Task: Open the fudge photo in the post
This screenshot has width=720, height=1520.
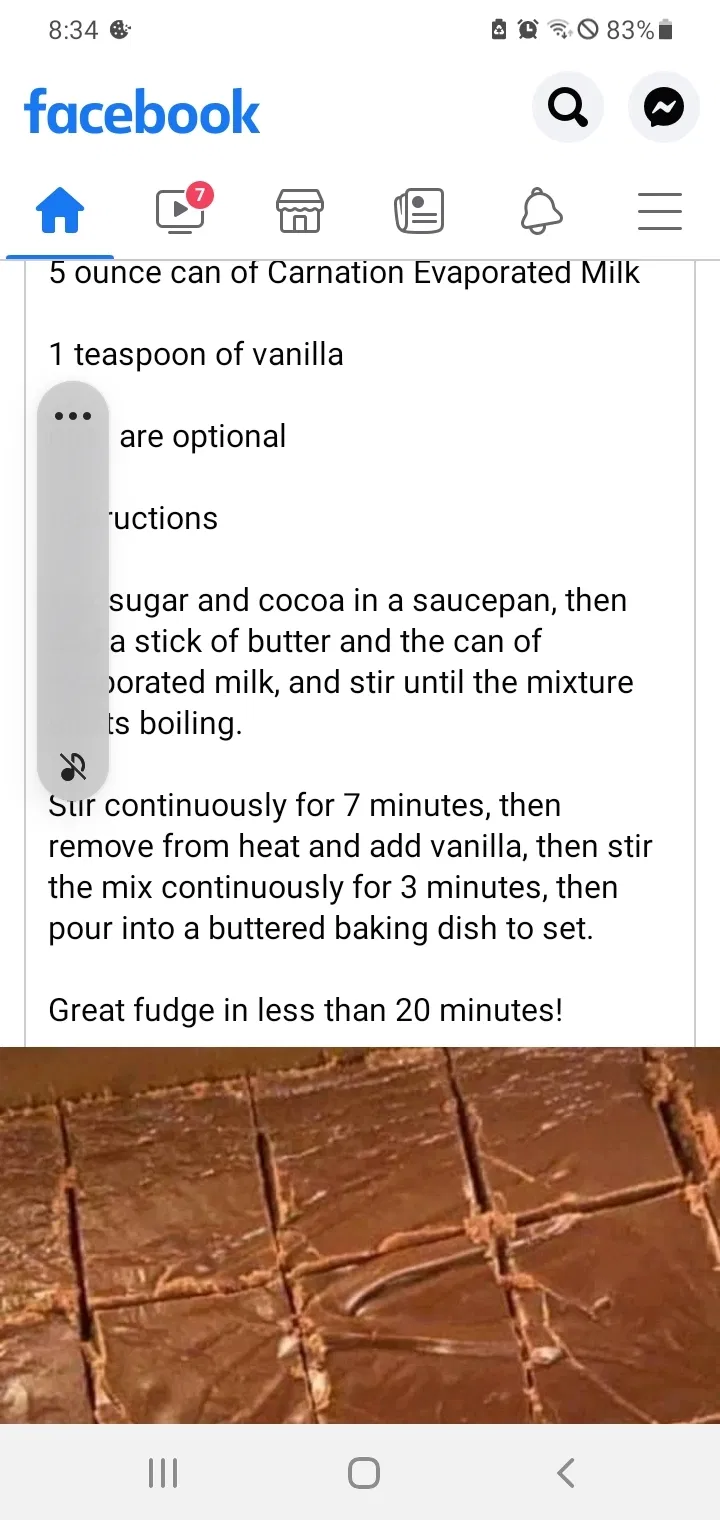Action: pyautogui.click(x=360, y=1235)
